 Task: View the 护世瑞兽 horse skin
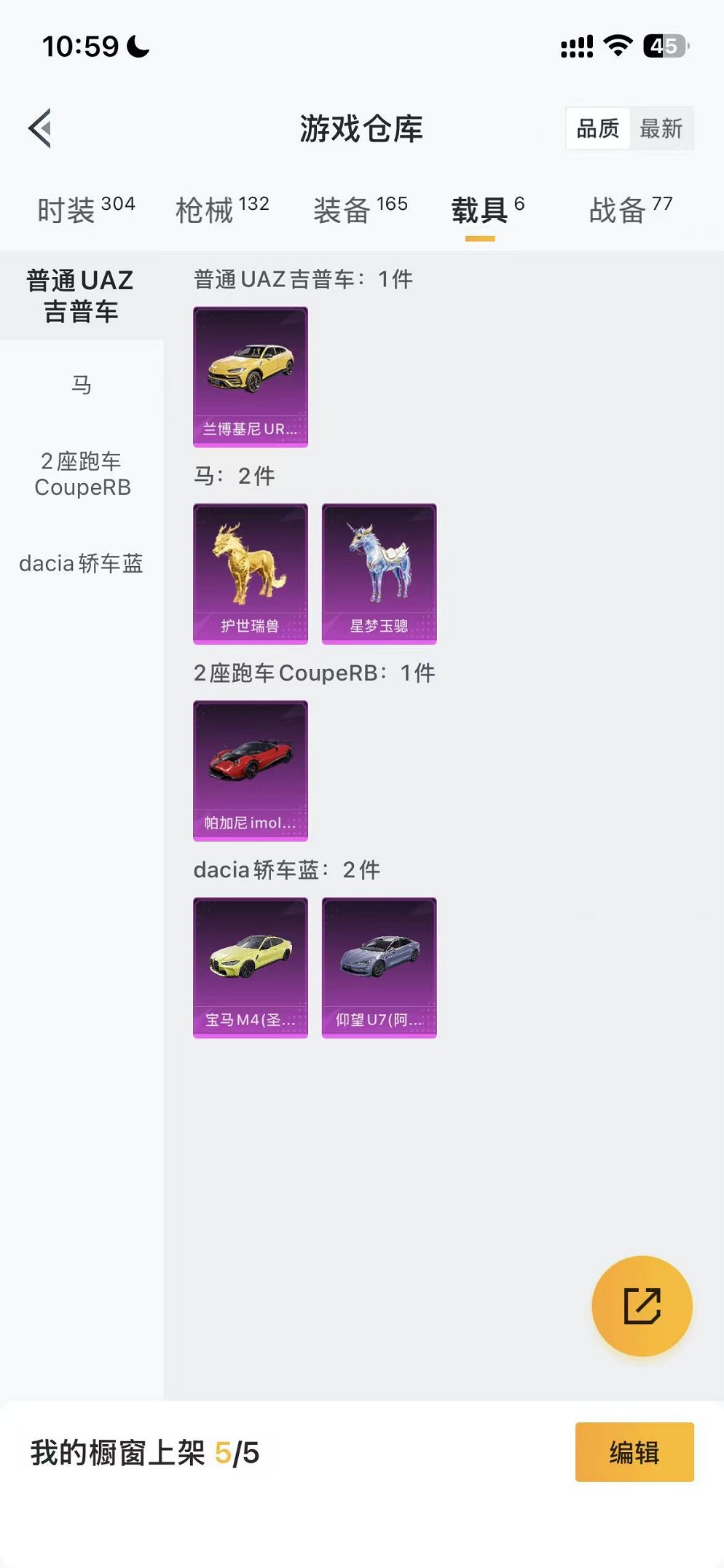(251, 573)
